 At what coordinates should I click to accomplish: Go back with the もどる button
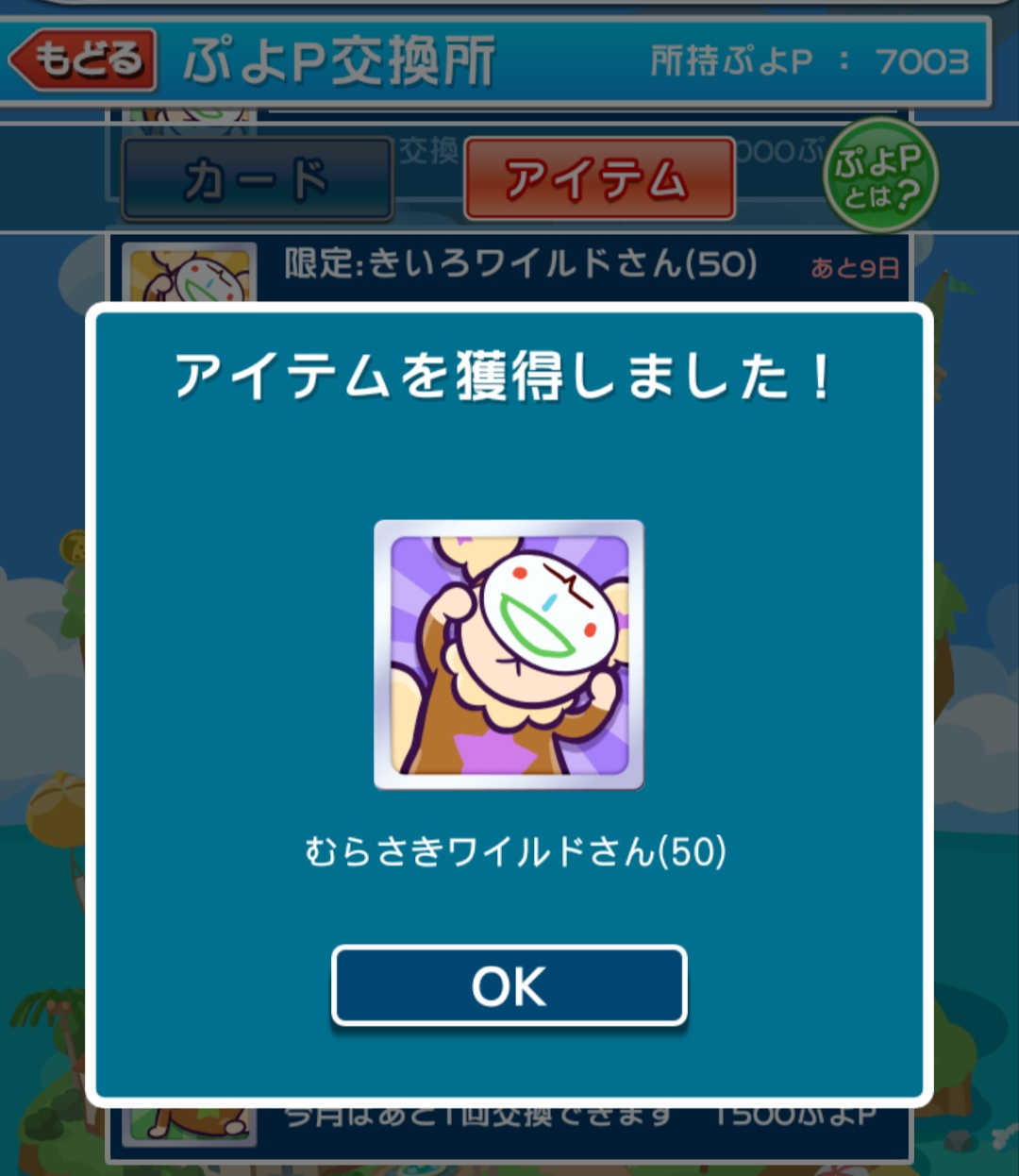point(83,59)
